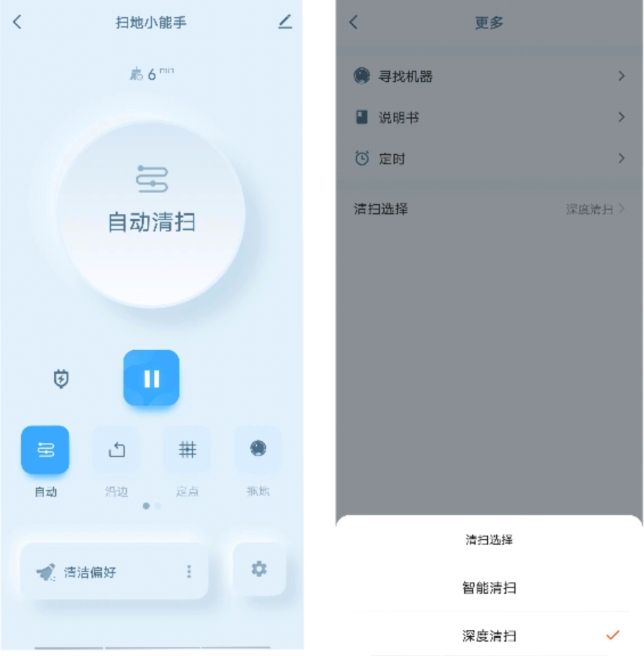Select the fourth mode with round icon
The image size is (644, 656).
point(258,450)
